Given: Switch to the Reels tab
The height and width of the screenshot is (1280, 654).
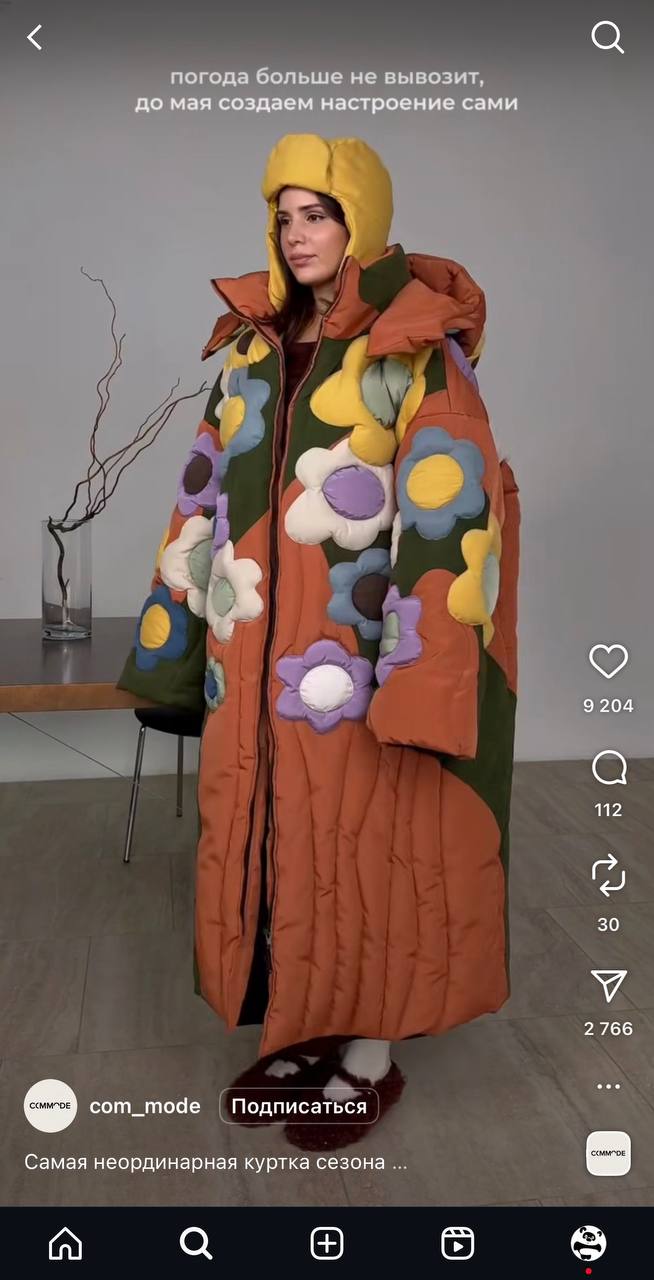Looking at the screenshot, I should pyautogui.click(x=458, y=1243).
